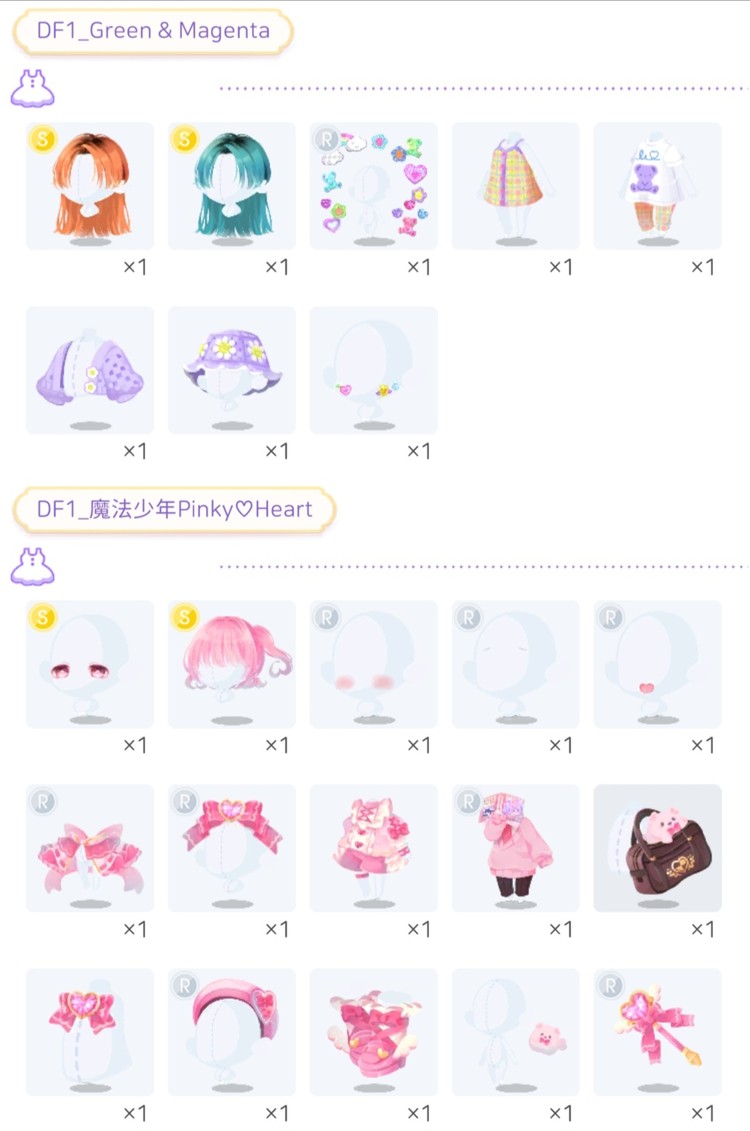
Task: View the purple knit cardigan item
Action: [90, 370]
